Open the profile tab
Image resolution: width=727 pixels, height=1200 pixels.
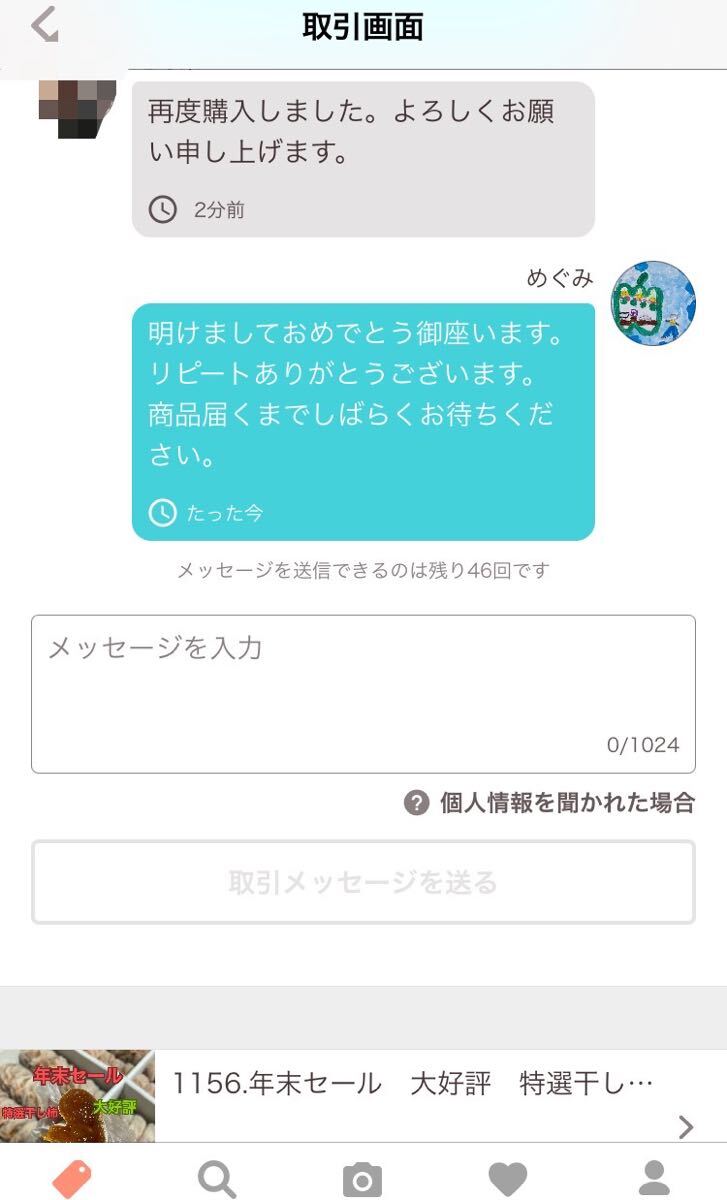654,1178
